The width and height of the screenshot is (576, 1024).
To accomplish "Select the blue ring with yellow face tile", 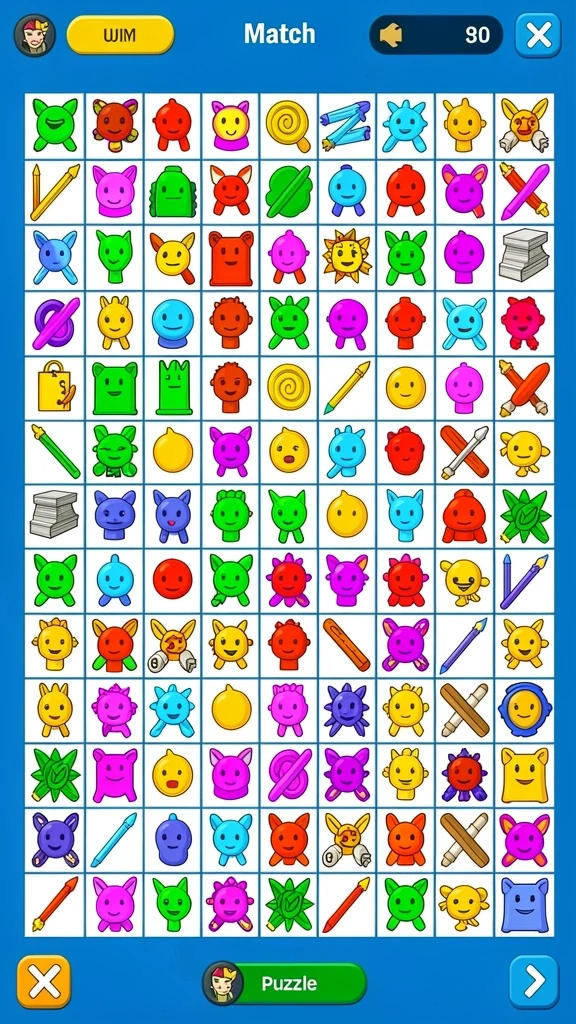I will pyautogui.click(x=525, y=710).
